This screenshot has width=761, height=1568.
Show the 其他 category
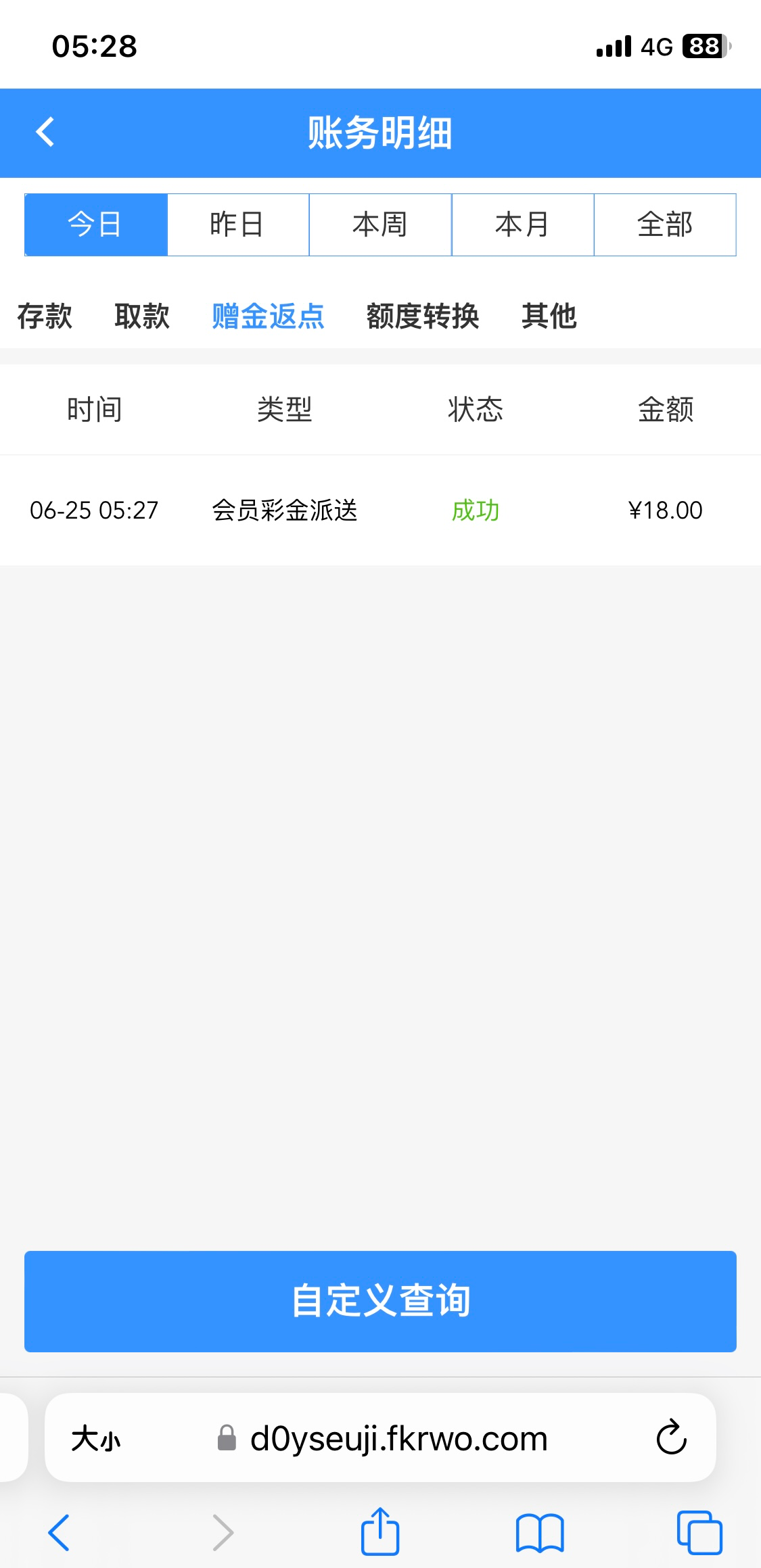pyautogui.click(x=549, y=316)
